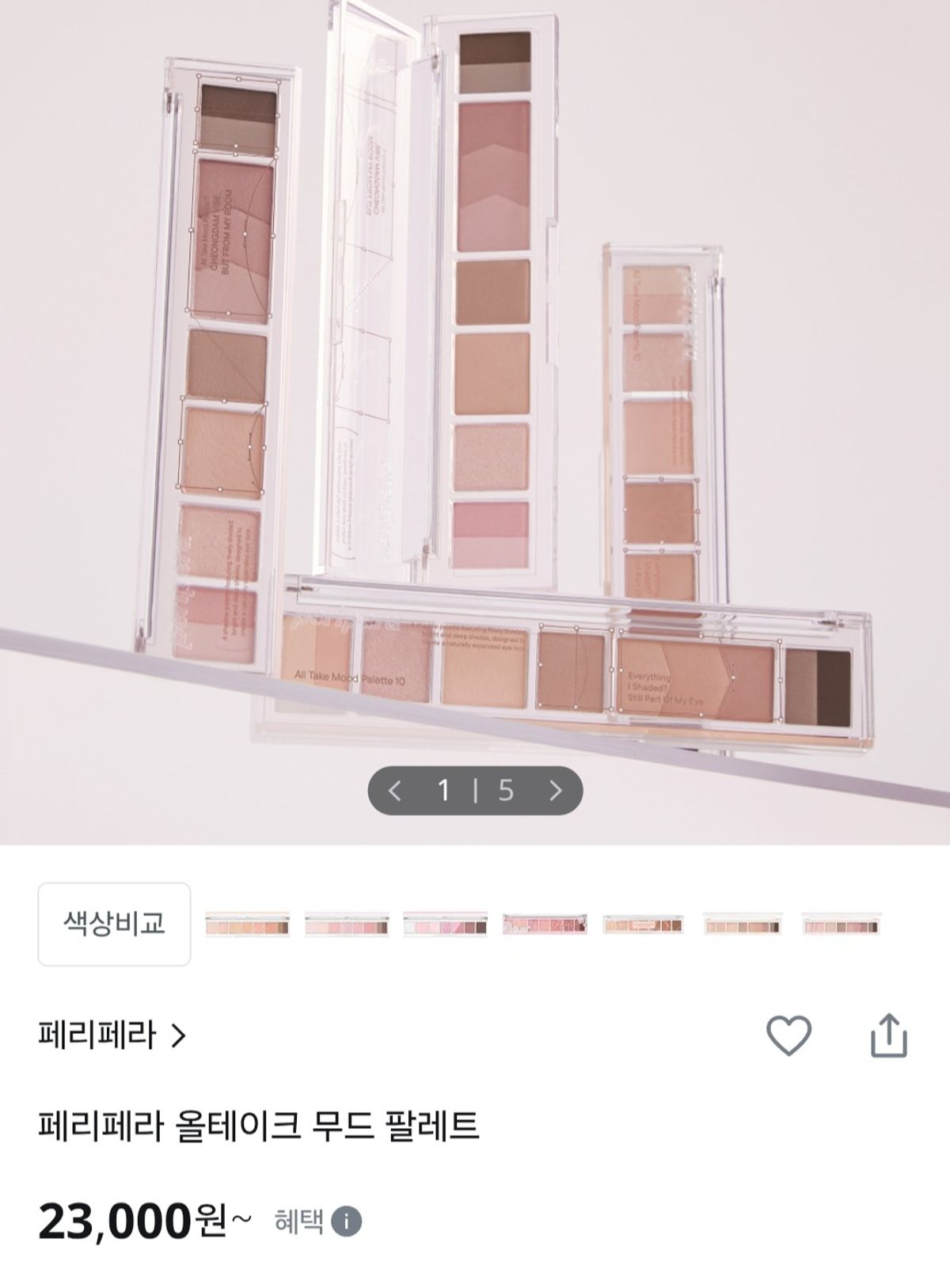Viewport: 950px width, 1288px height.
Task: Tap the 색상비교 color compare button
Action: tap(115, 924)
